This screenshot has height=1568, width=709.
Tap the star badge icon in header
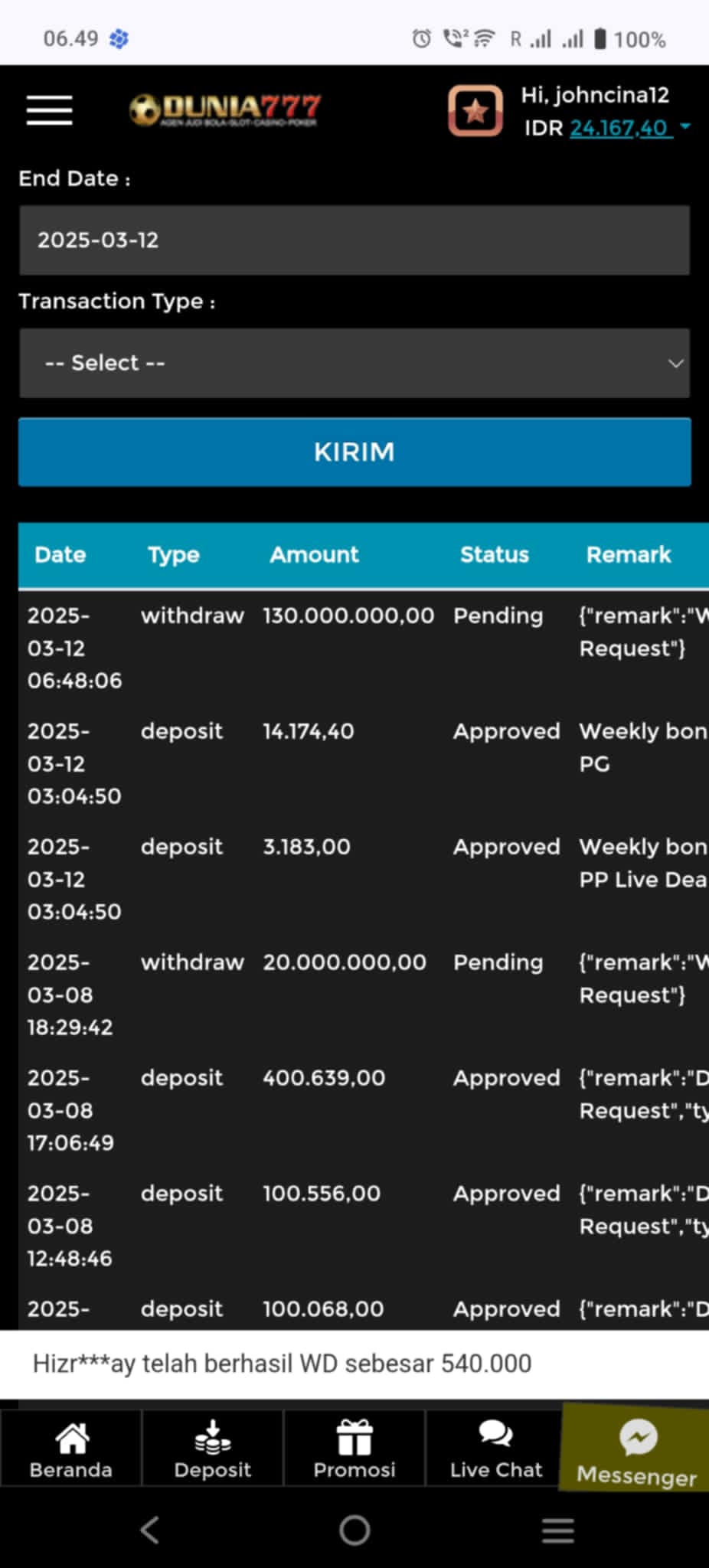coord(475,111)
